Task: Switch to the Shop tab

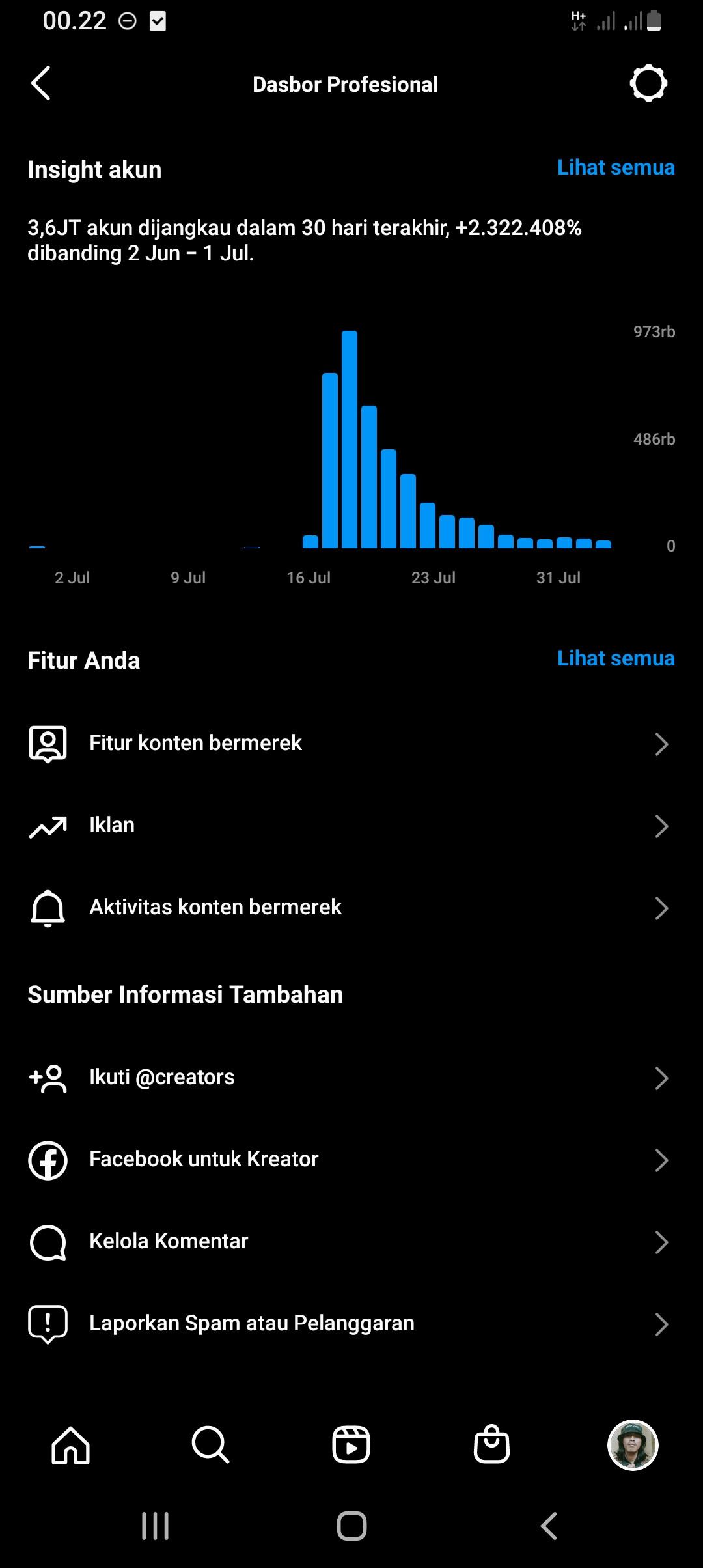Action: coord(491,1445)
